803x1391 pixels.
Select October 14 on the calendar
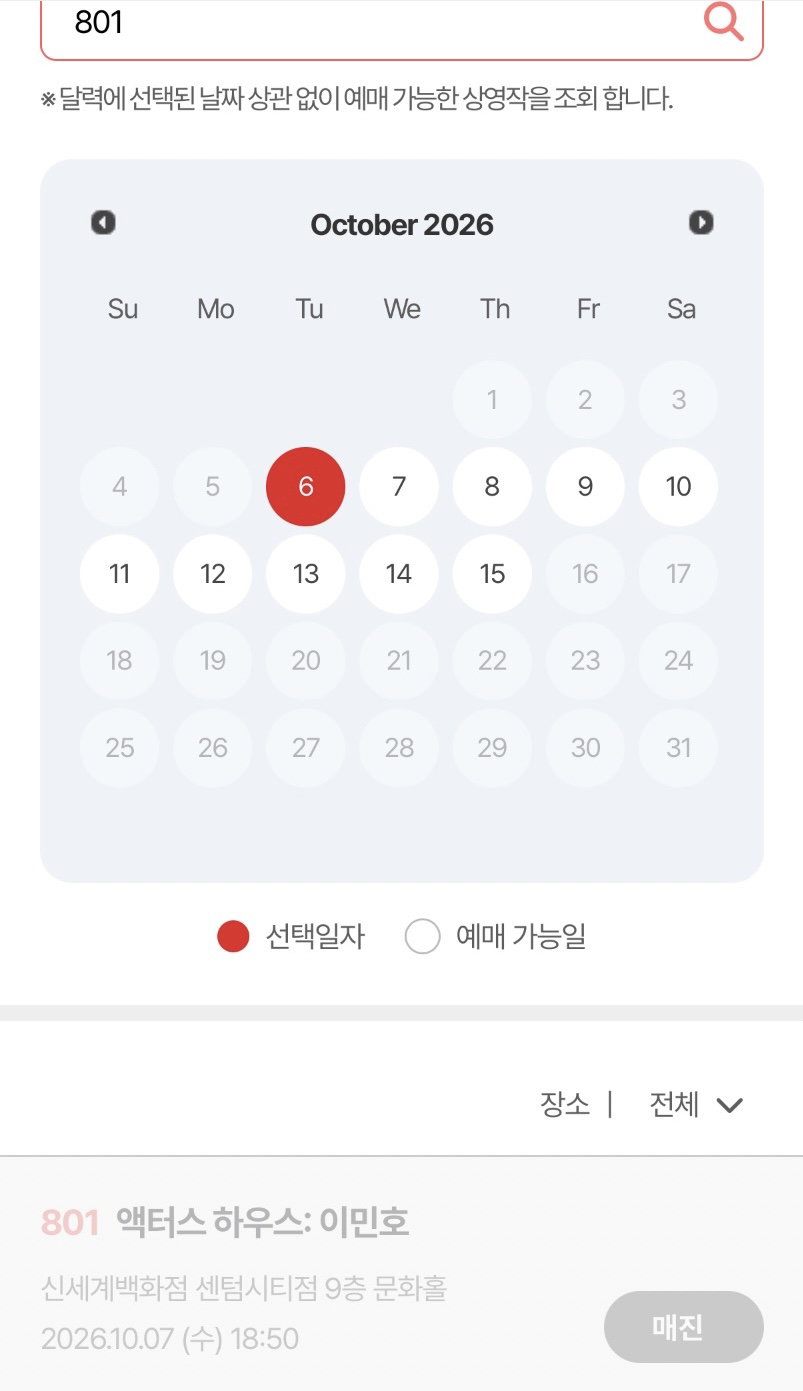coord(399,574)
